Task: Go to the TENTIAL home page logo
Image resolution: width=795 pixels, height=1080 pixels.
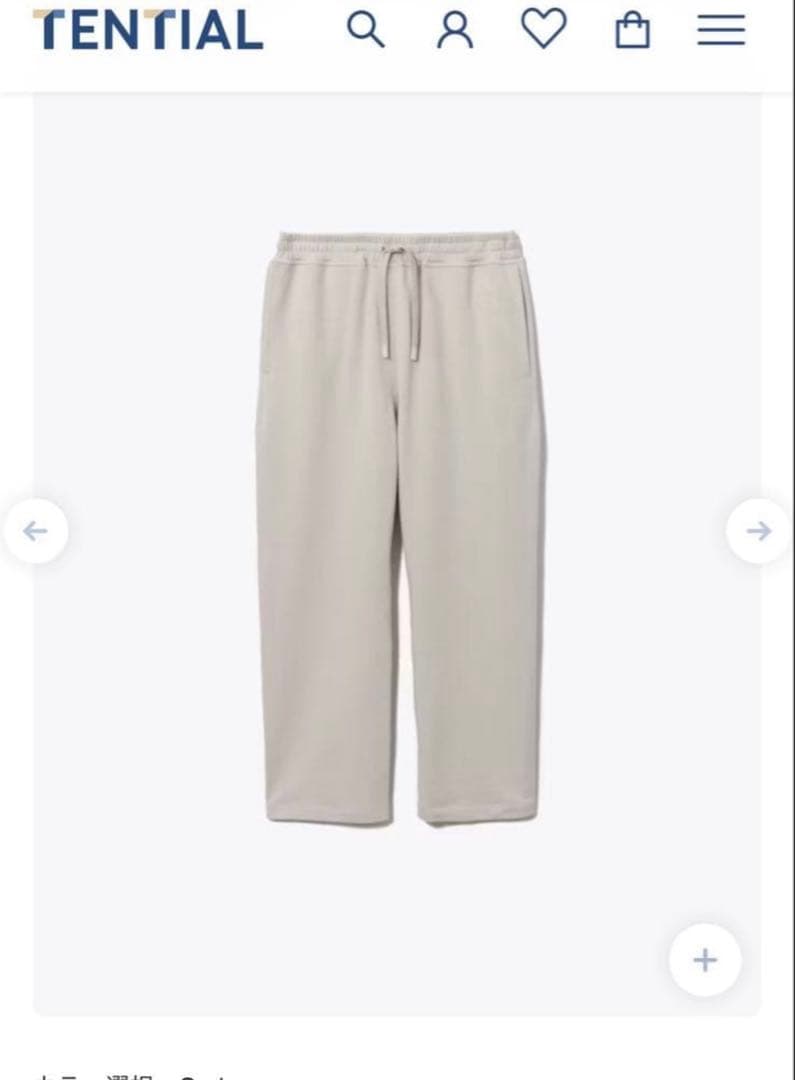Action: pos(148,30)
